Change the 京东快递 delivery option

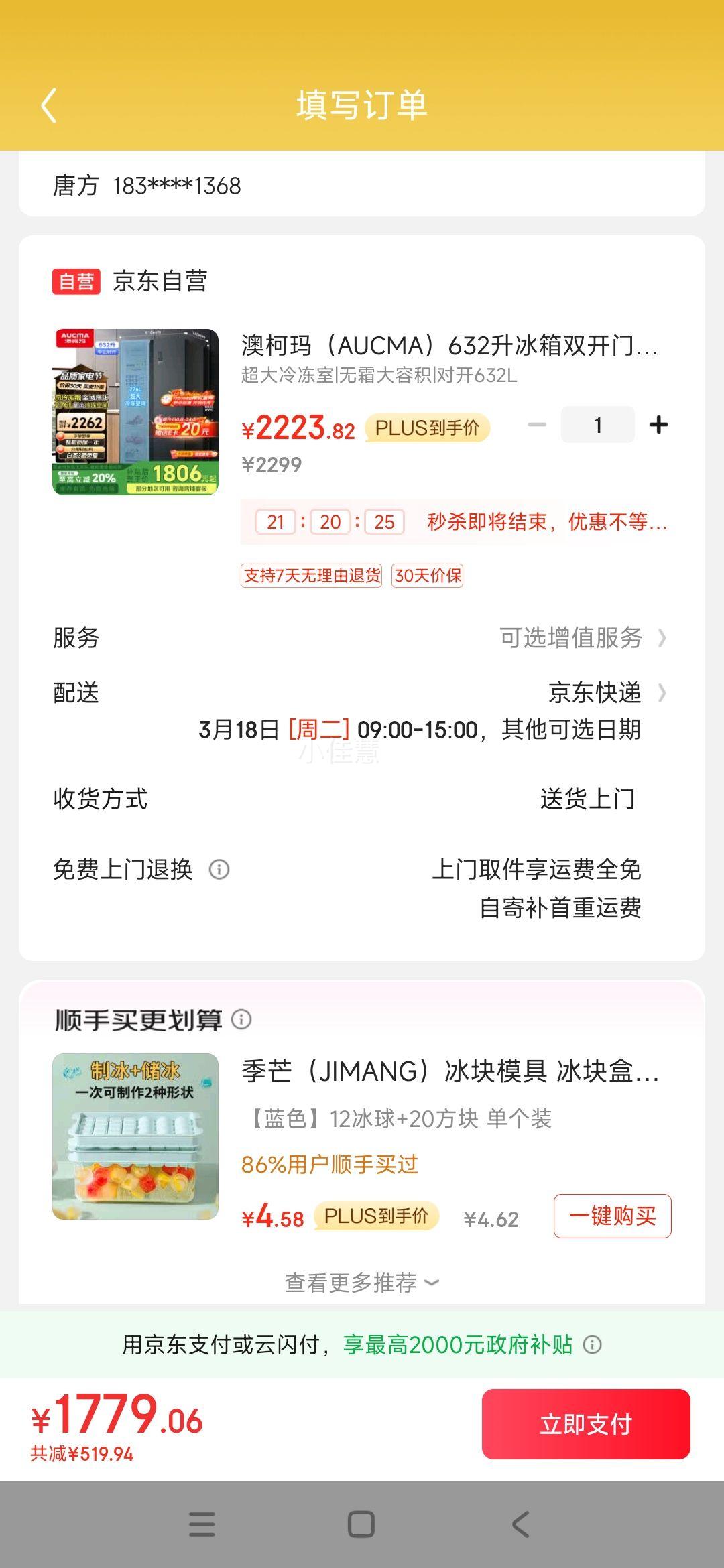tap(606, 693)
